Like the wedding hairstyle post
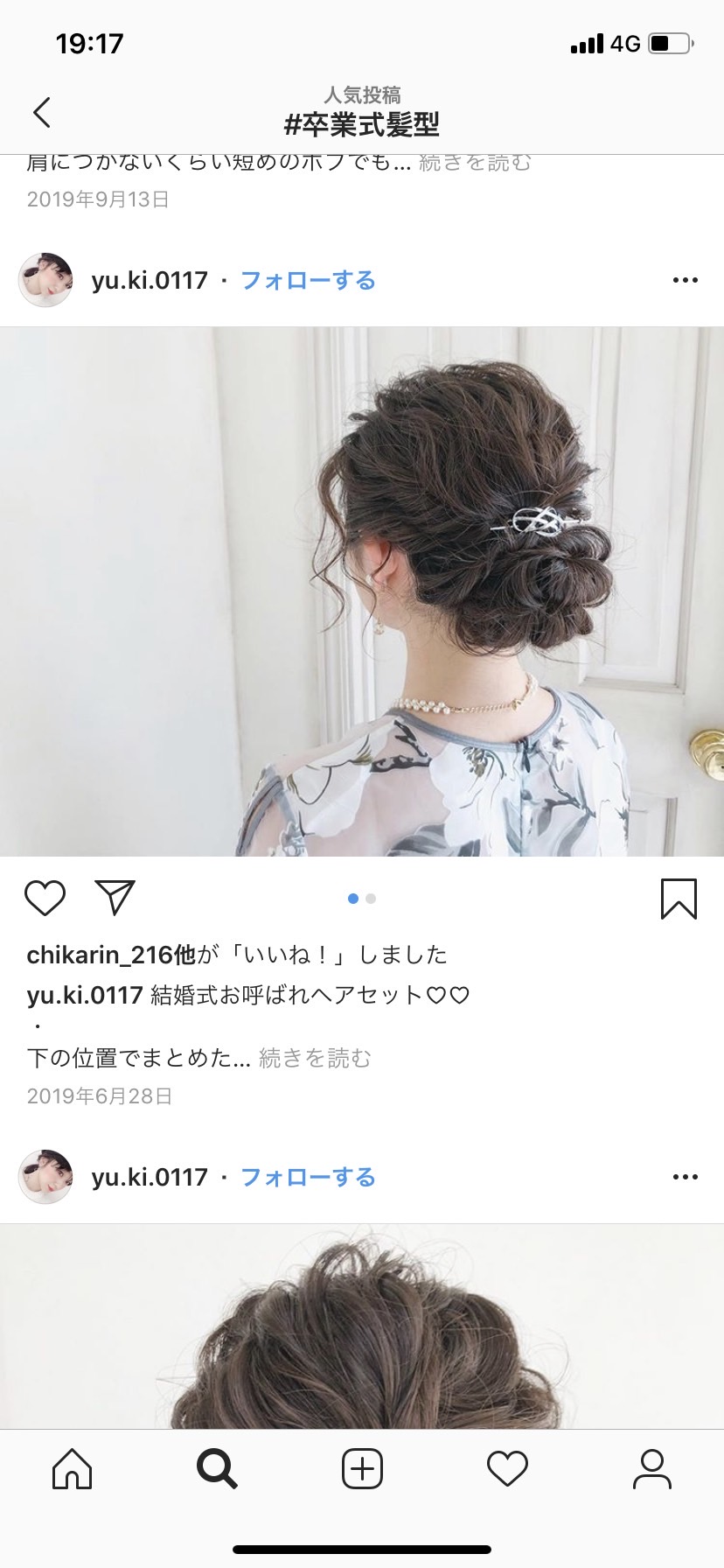The height and width of the screenshot is (1568, 724). 45,899
